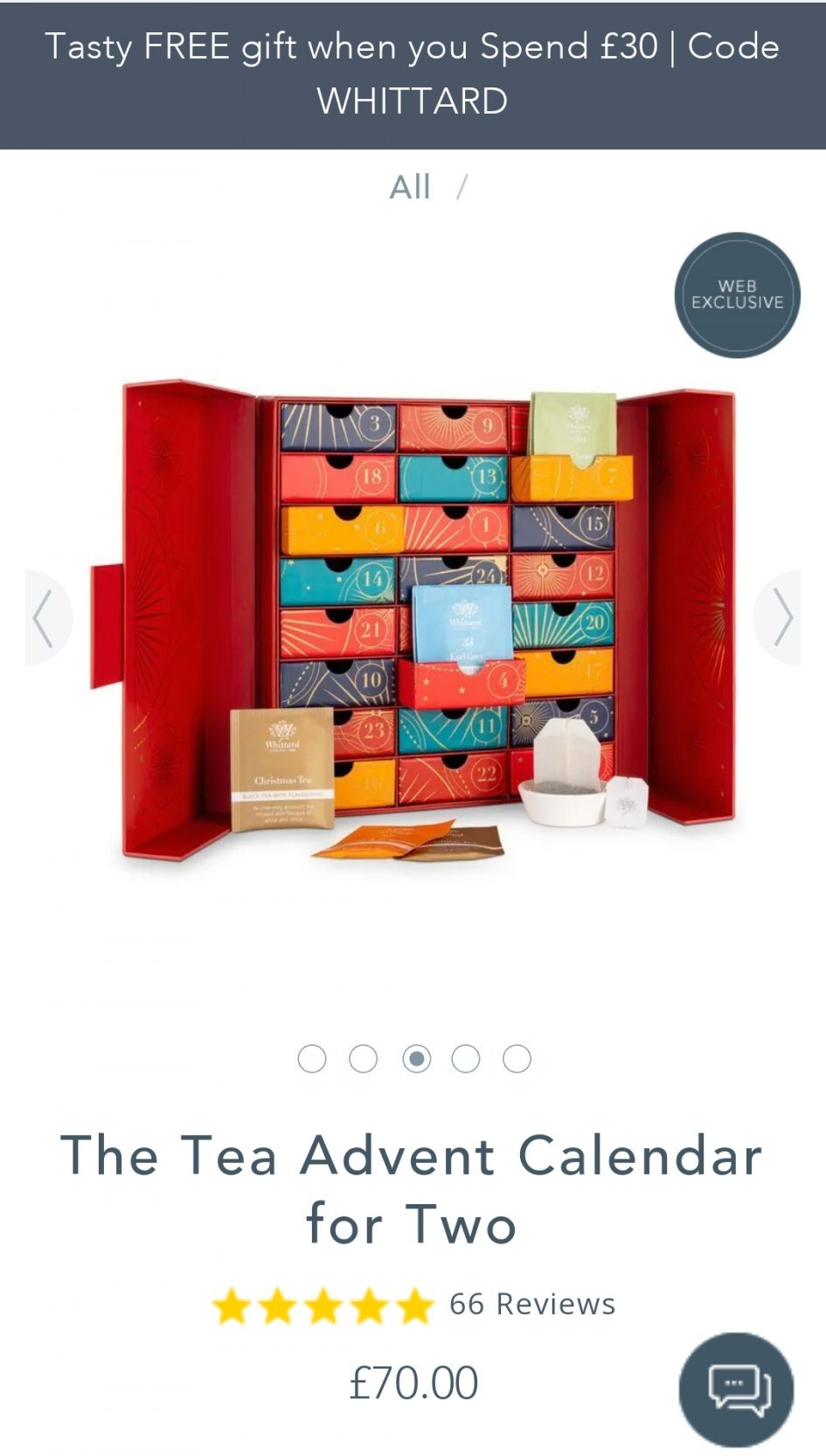The height and width of the screenshot is (1456, 826).
Task: Jump to the fifth image dot
Action: [x=517, y=1058]
